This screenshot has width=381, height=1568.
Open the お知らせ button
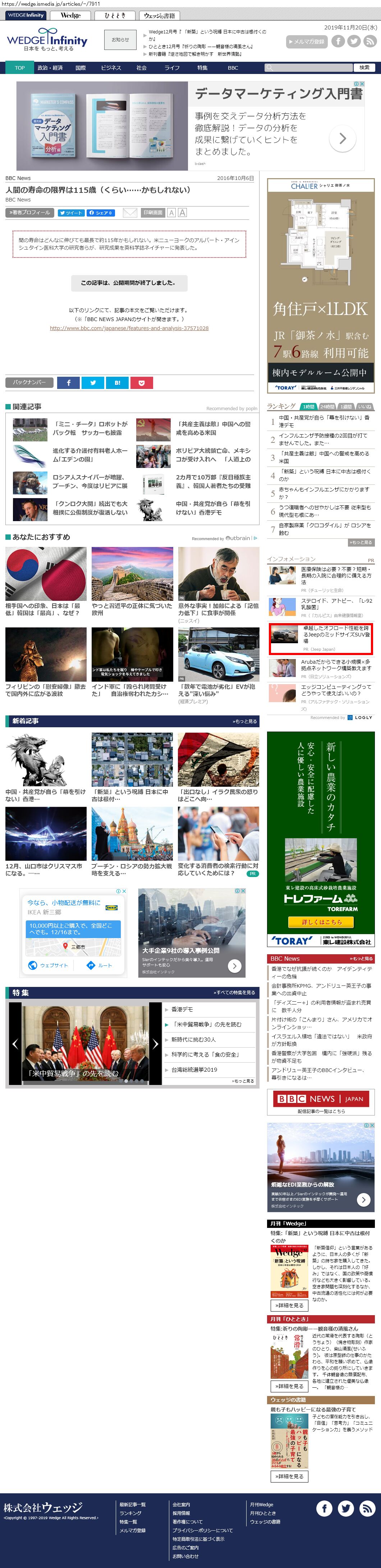pyautogui.click(x=120, y=40)
